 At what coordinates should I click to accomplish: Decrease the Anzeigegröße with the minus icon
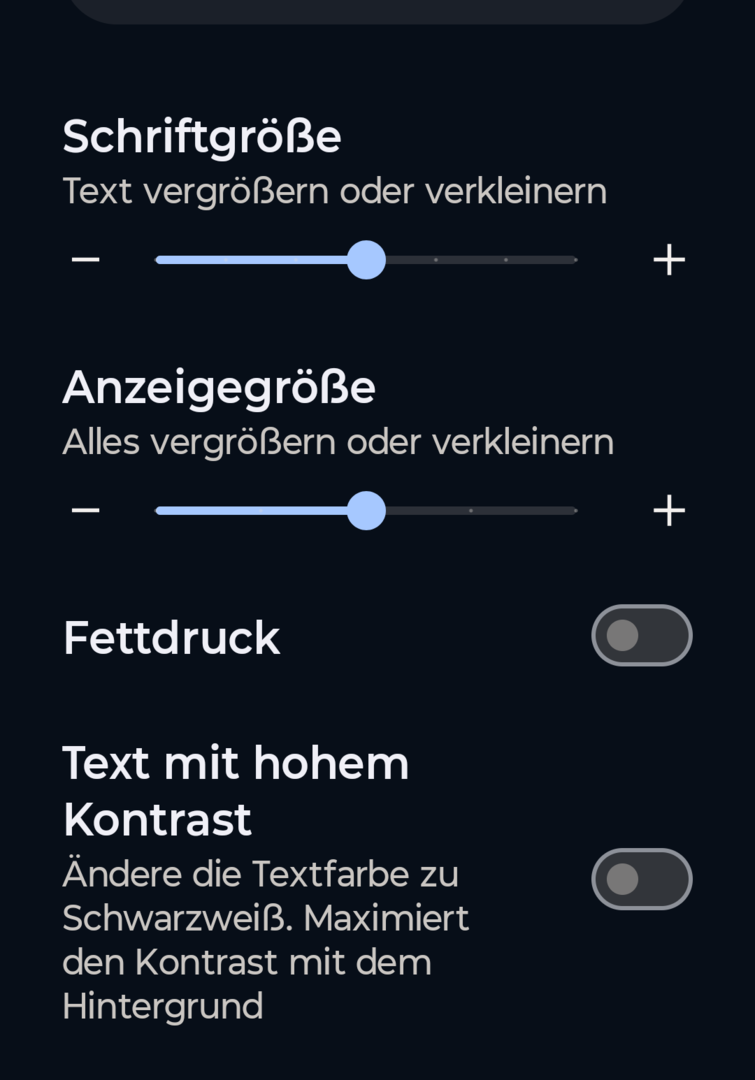coord(86,511)
